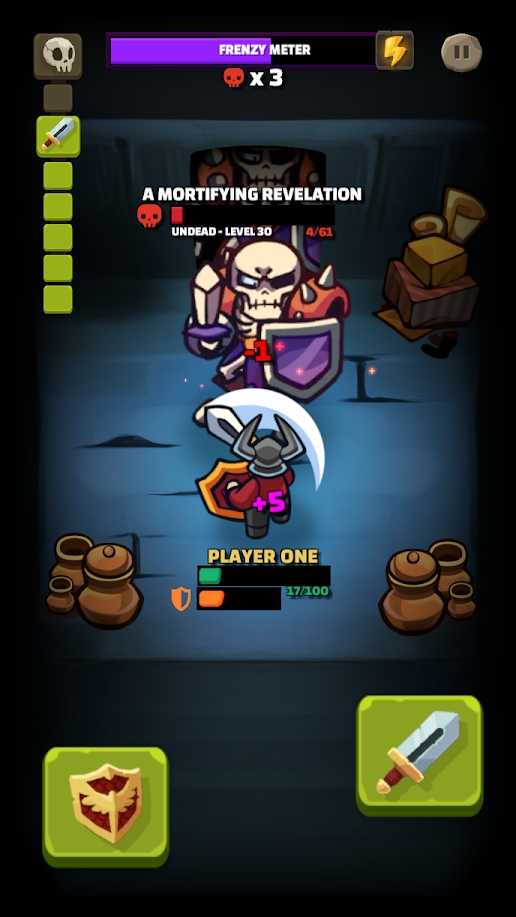Activate the frenzy lightning bolt

[394, 51]
